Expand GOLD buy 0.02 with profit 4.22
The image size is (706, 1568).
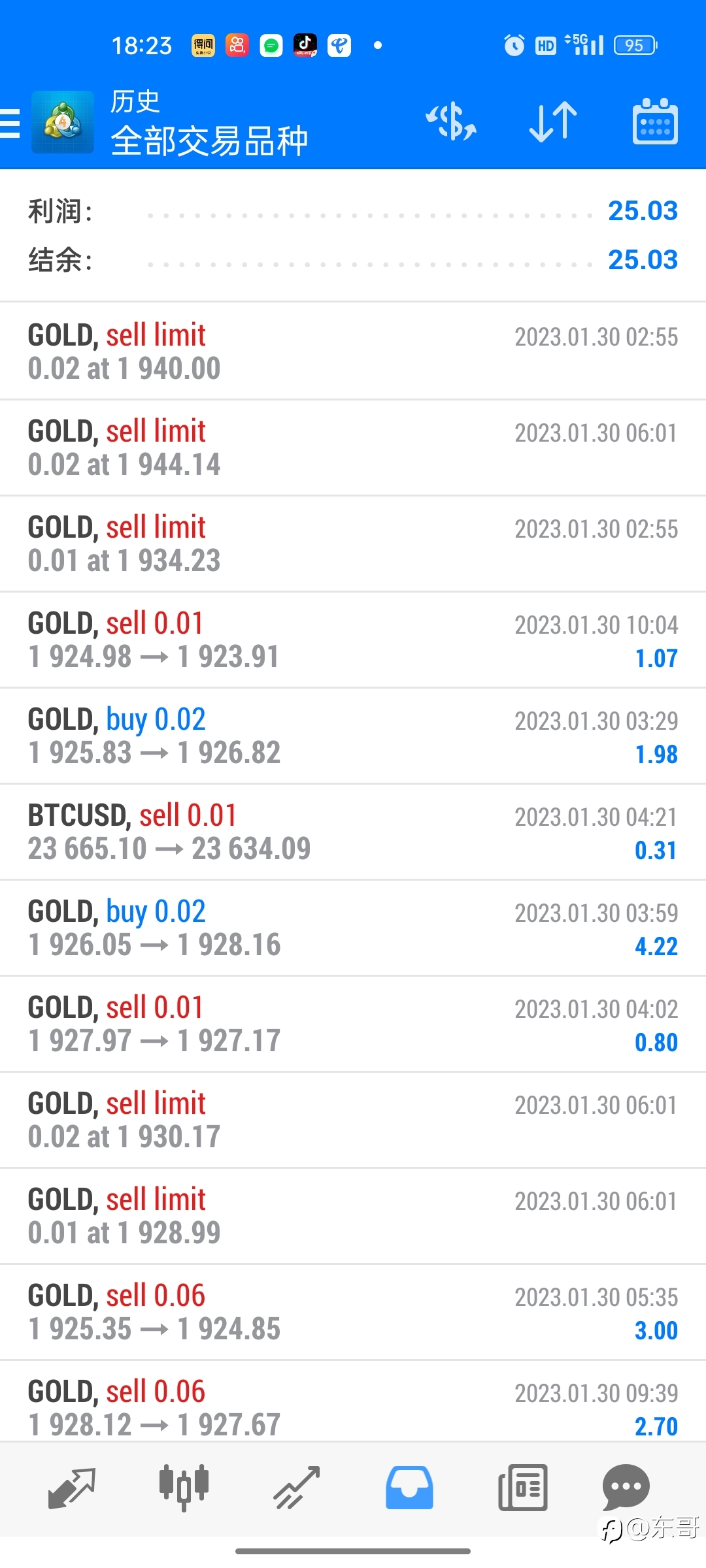353,928
